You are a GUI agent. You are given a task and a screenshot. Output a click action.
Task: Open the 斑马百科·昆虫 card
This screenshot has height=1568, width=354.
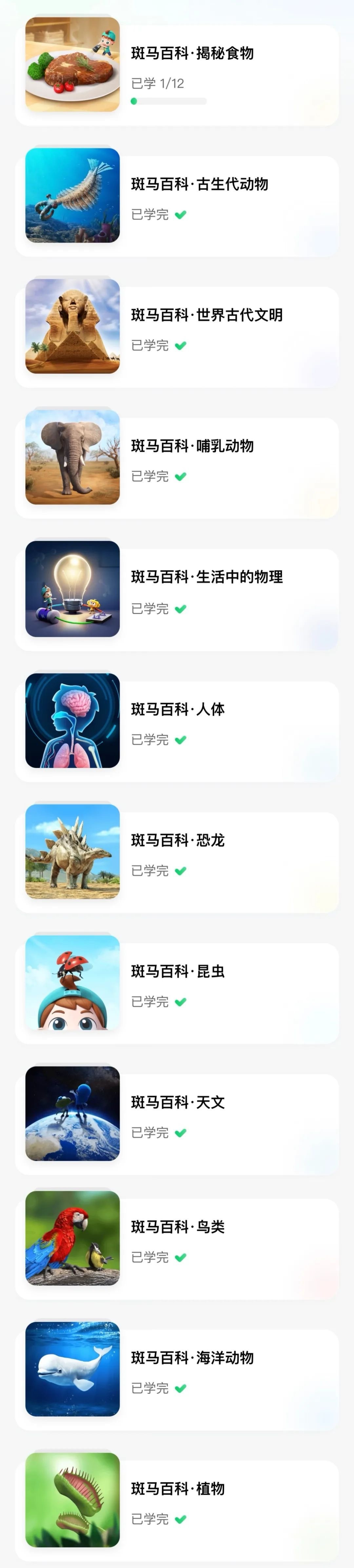[176, 993]
